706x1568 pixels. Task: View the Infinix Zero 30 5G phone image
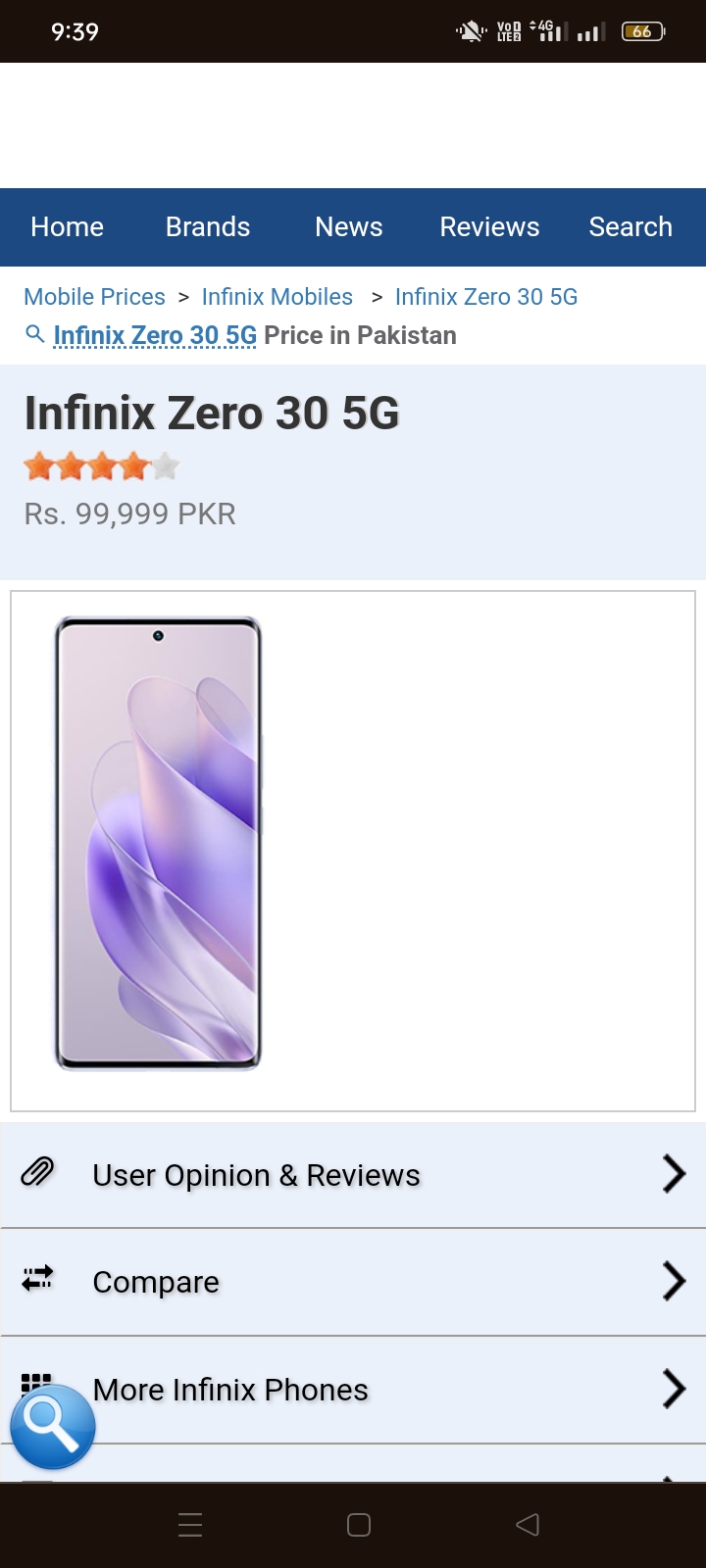(158, 844)
